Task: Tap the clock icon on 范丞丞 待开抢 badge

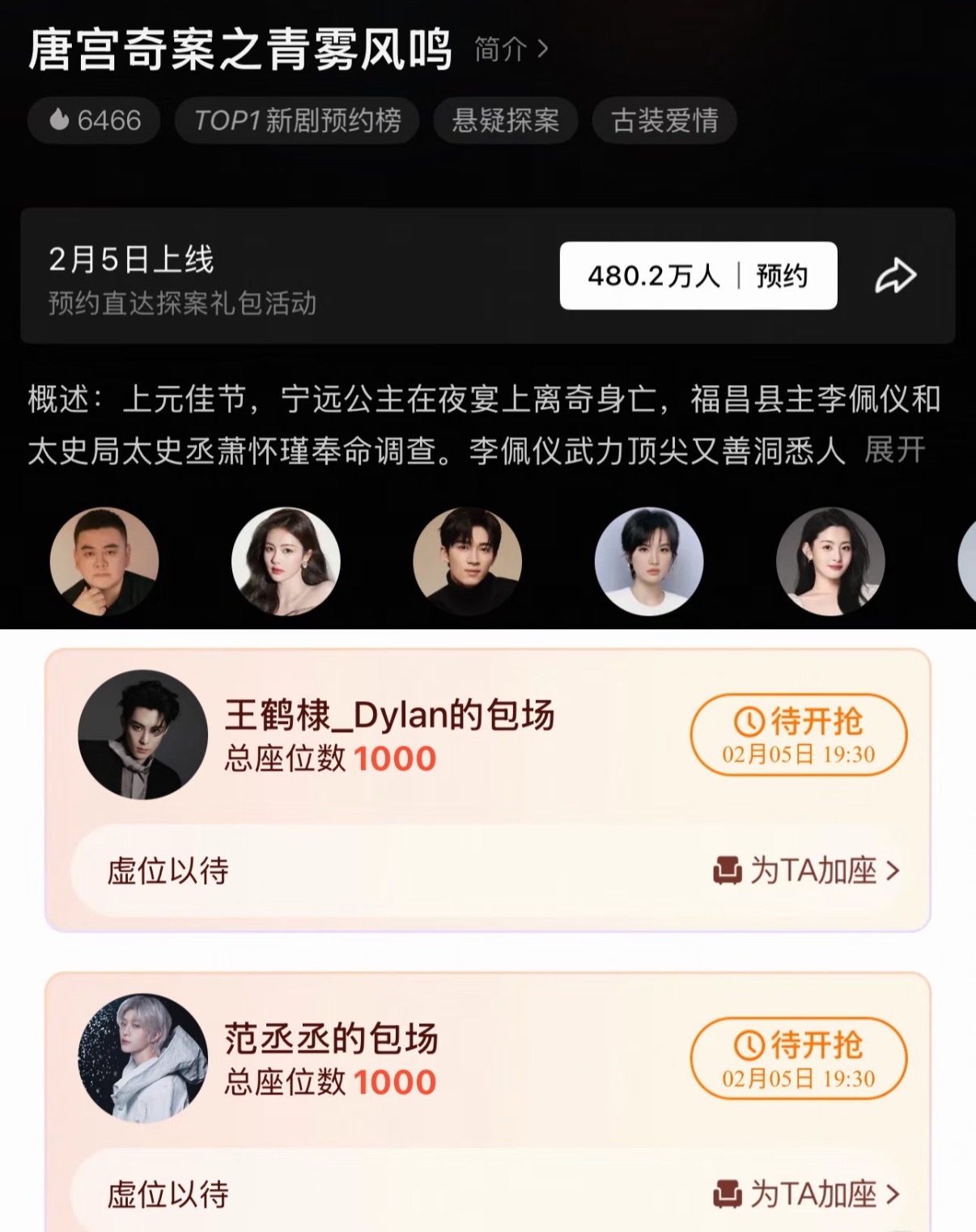Action: point(749,1044)
